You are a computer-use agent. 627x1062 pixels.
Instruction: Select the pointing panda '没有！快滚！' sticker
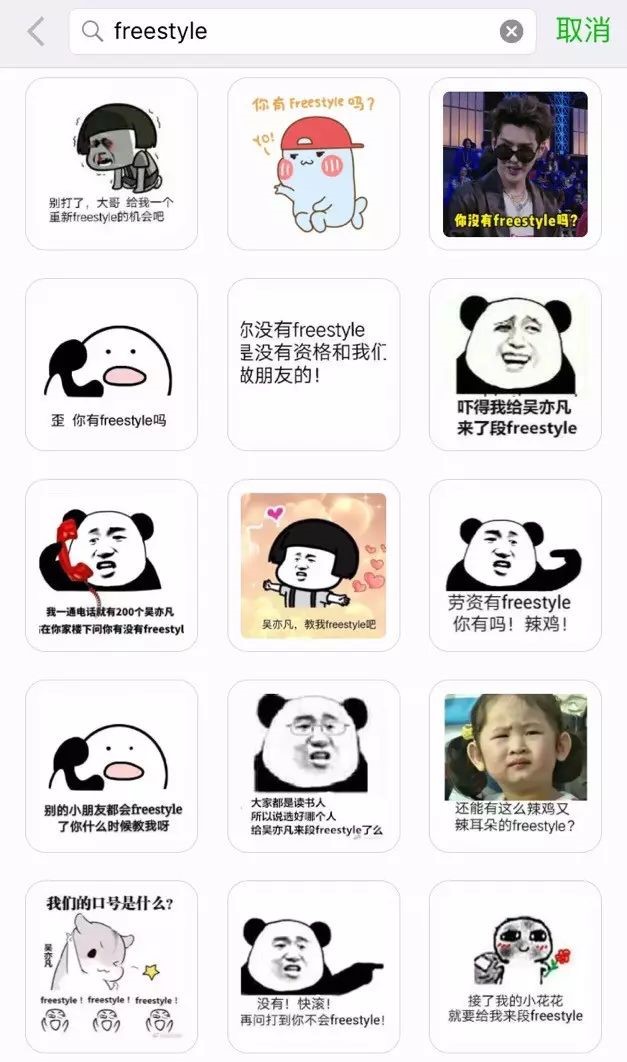[x=313, y=966]
